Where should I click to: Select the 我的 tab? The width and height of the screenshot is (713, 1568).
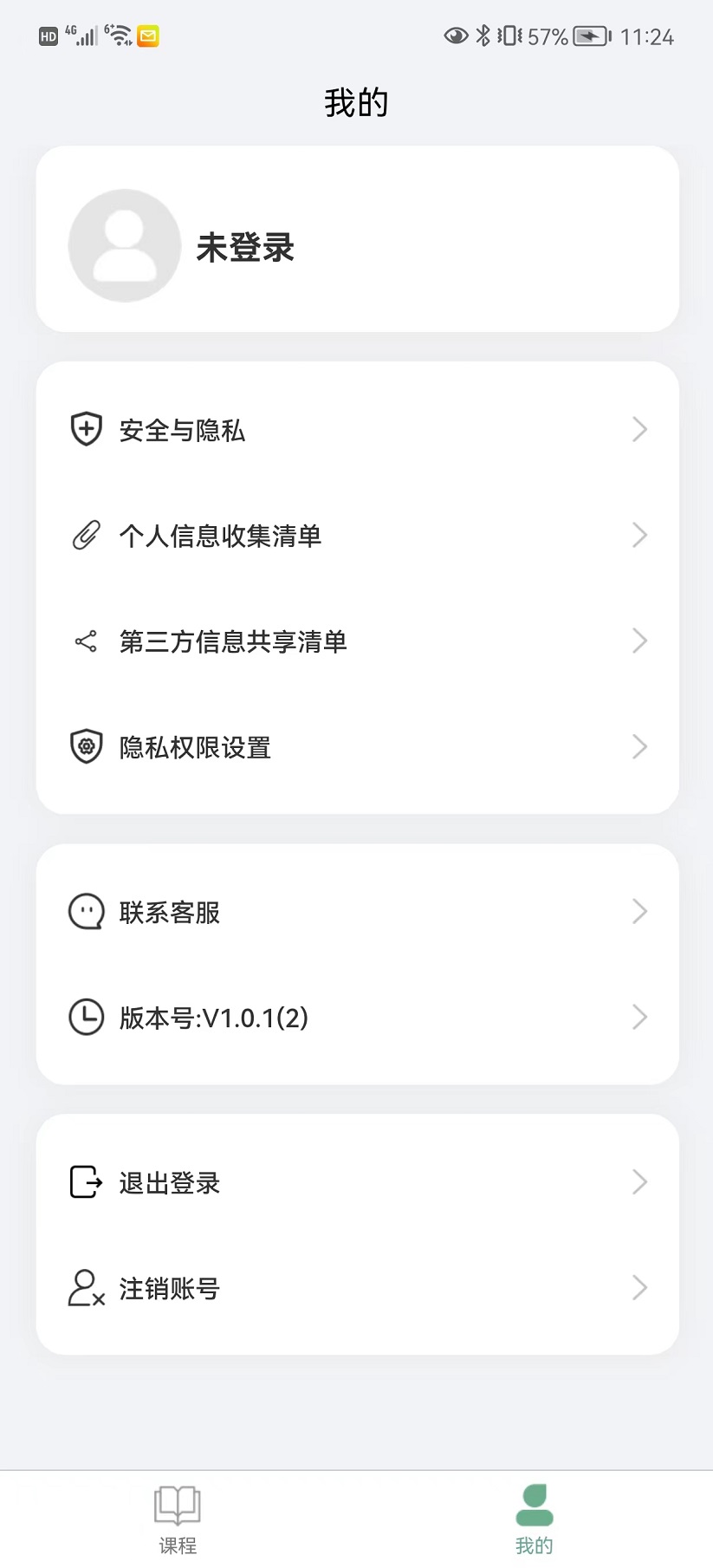pos(534,1519)
